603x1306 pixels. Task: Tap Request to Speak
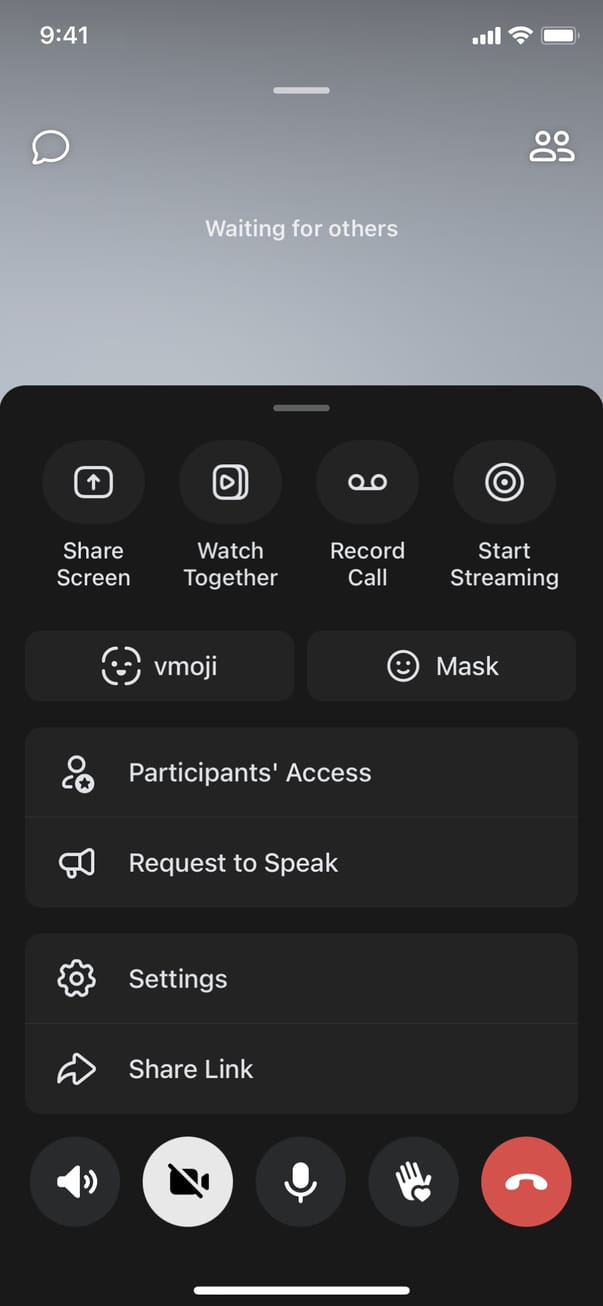[x=301, y=863]
